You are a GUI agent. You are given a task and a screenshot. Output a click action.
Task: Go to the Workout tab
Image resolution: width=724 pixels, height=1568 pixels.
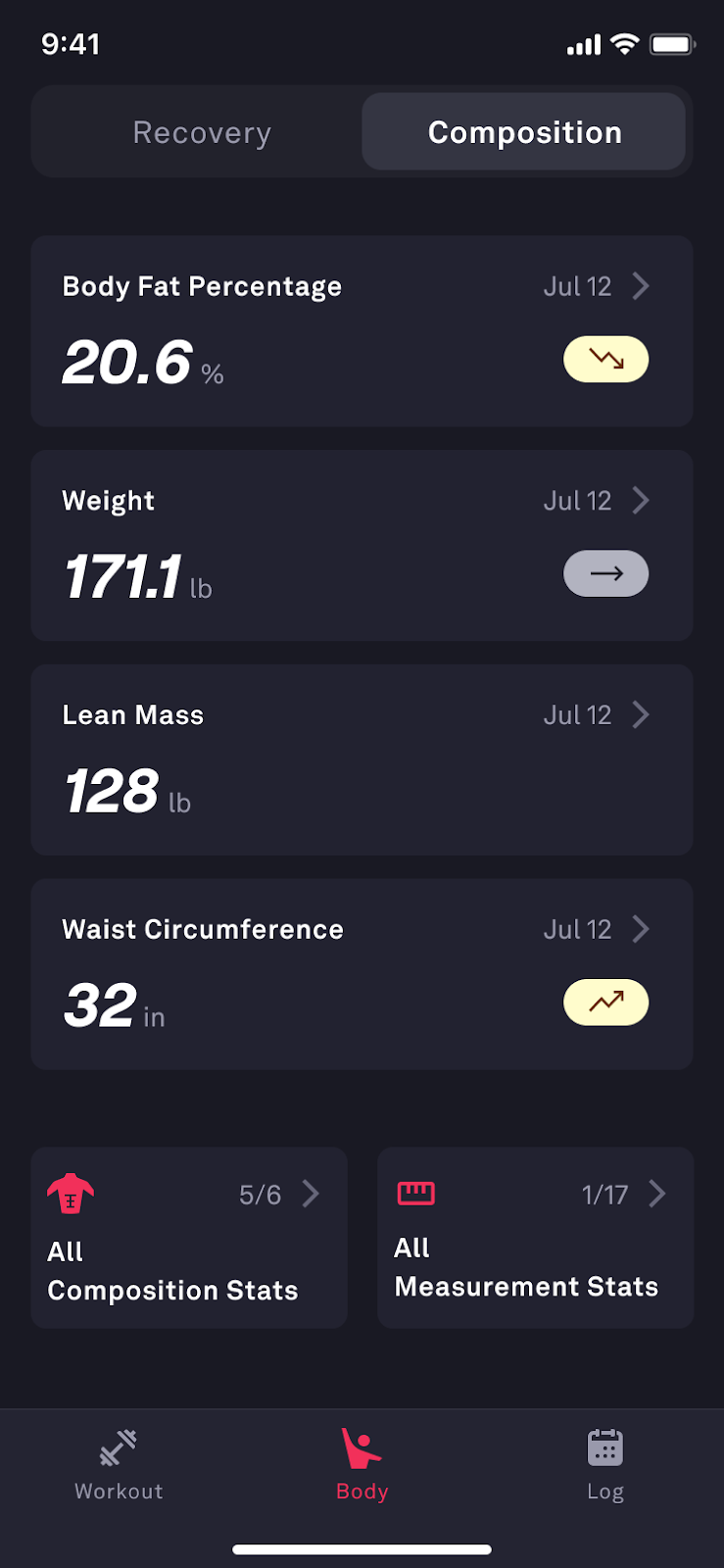pyautogui.click(x=119, y=1465)
